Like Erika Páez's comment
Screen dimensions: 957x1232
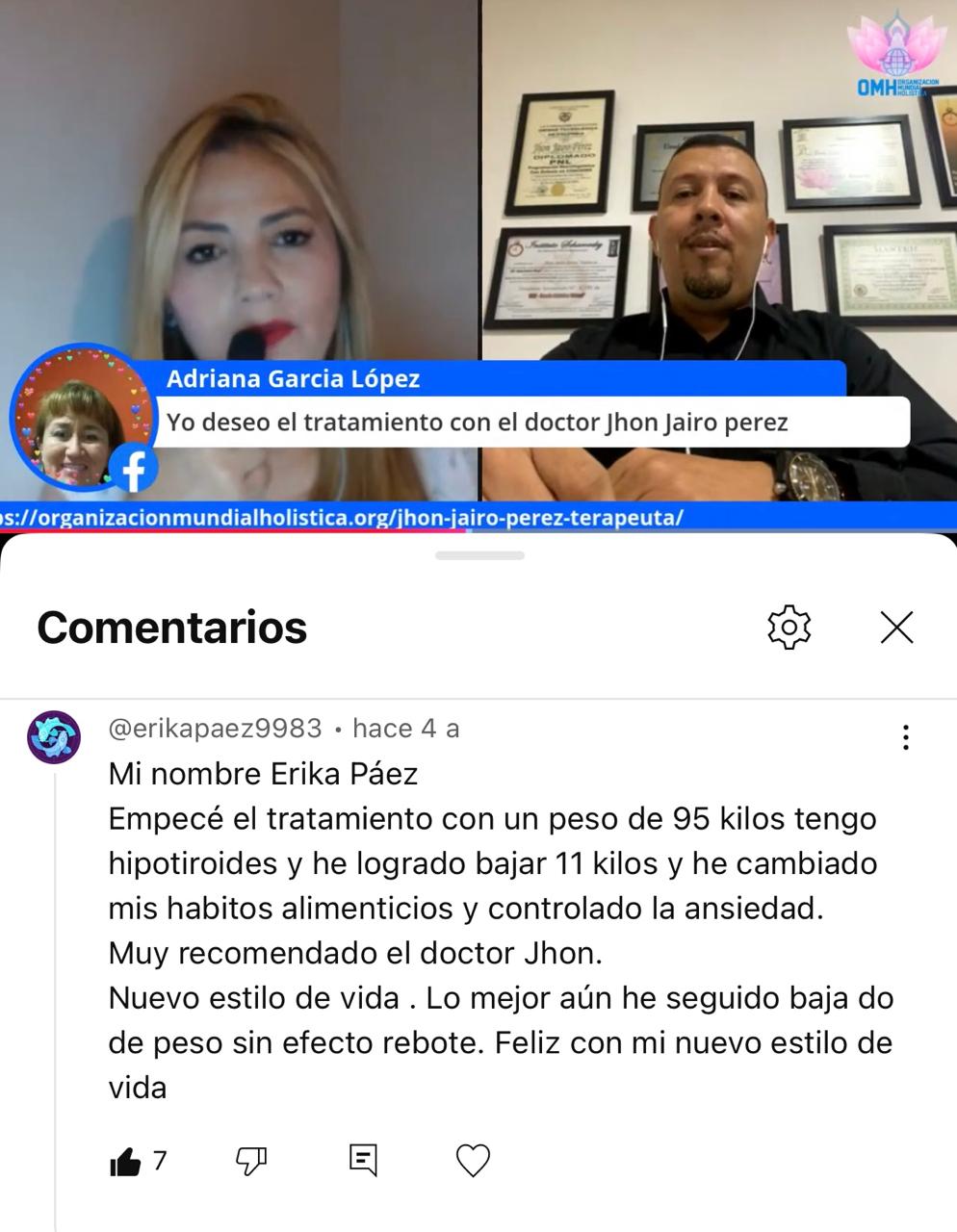point(125,1162)
